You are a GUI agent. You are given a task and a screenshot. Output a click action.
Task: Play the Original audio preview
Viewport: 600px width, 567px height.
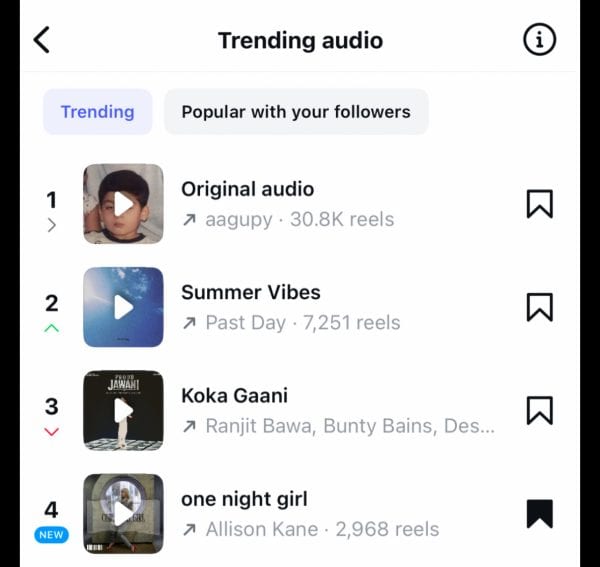tap(123, 204)
